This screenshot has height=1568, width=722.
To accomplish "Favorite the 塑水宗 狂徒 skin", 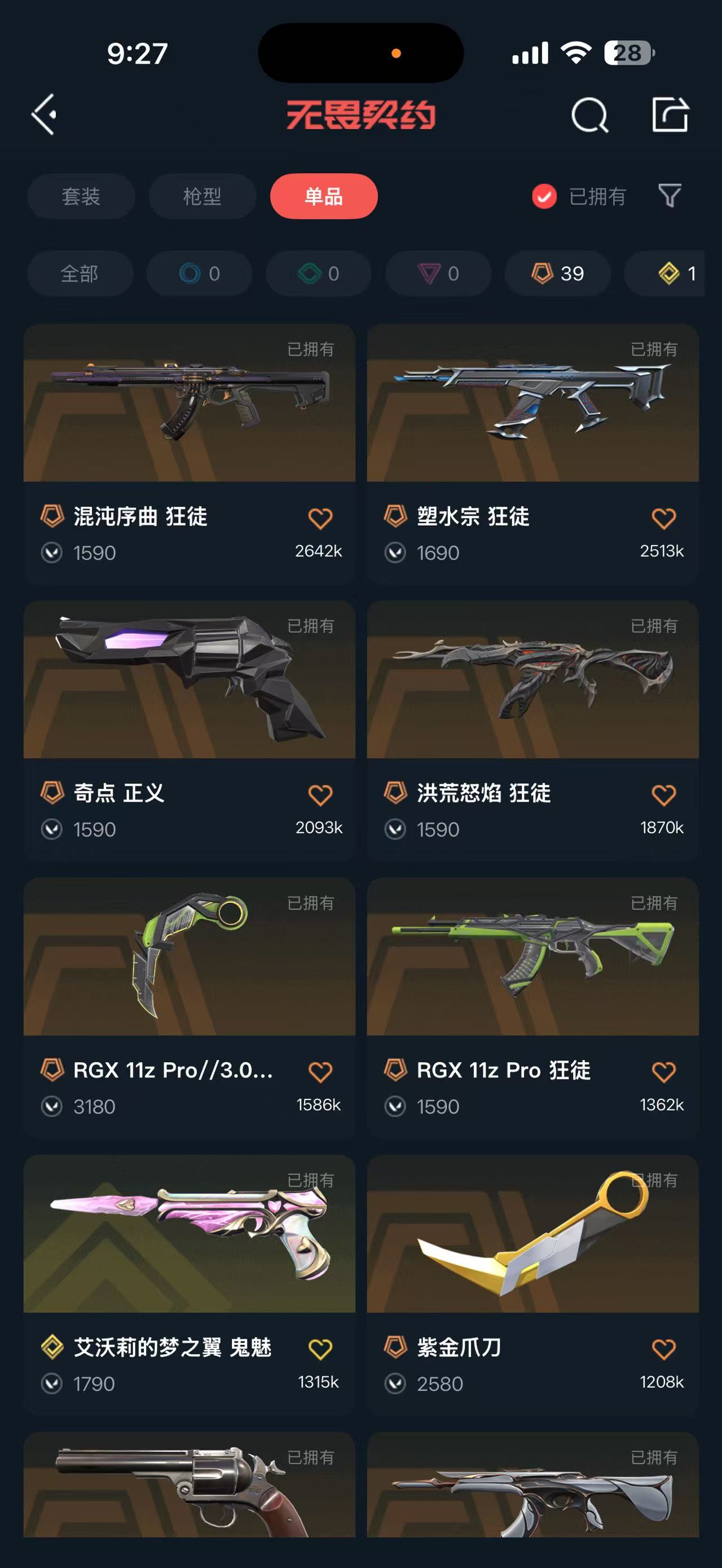I will [x=663, y=519].
